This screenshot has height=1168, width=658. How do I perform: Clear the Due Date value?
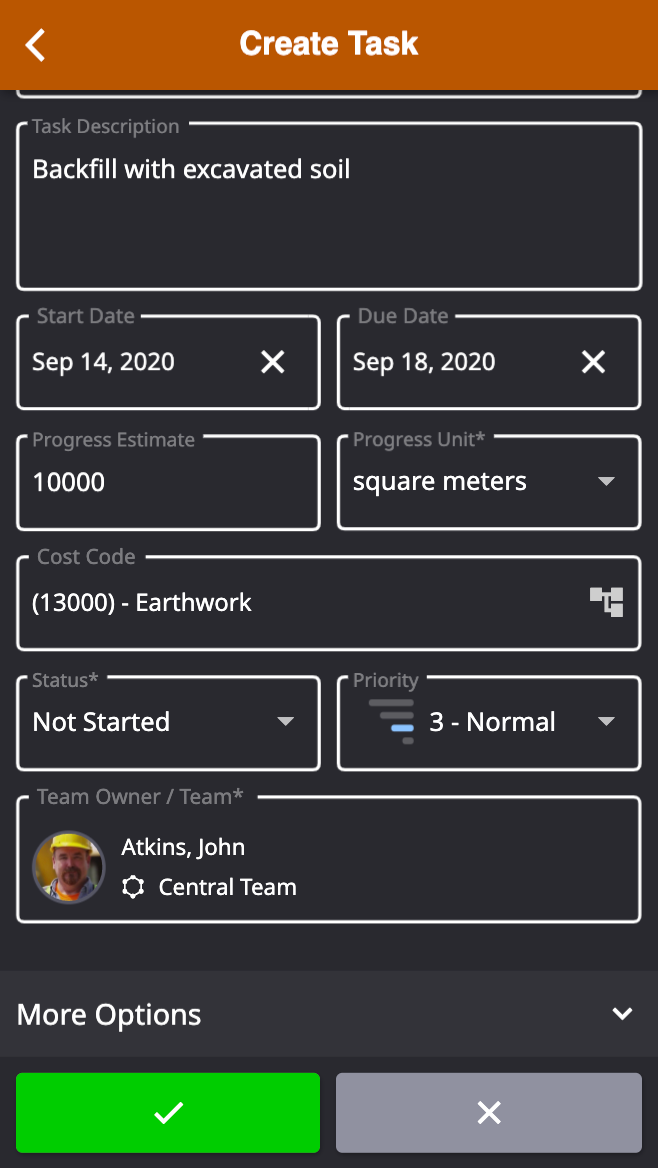pyautogui.click(x=594, y=362)
